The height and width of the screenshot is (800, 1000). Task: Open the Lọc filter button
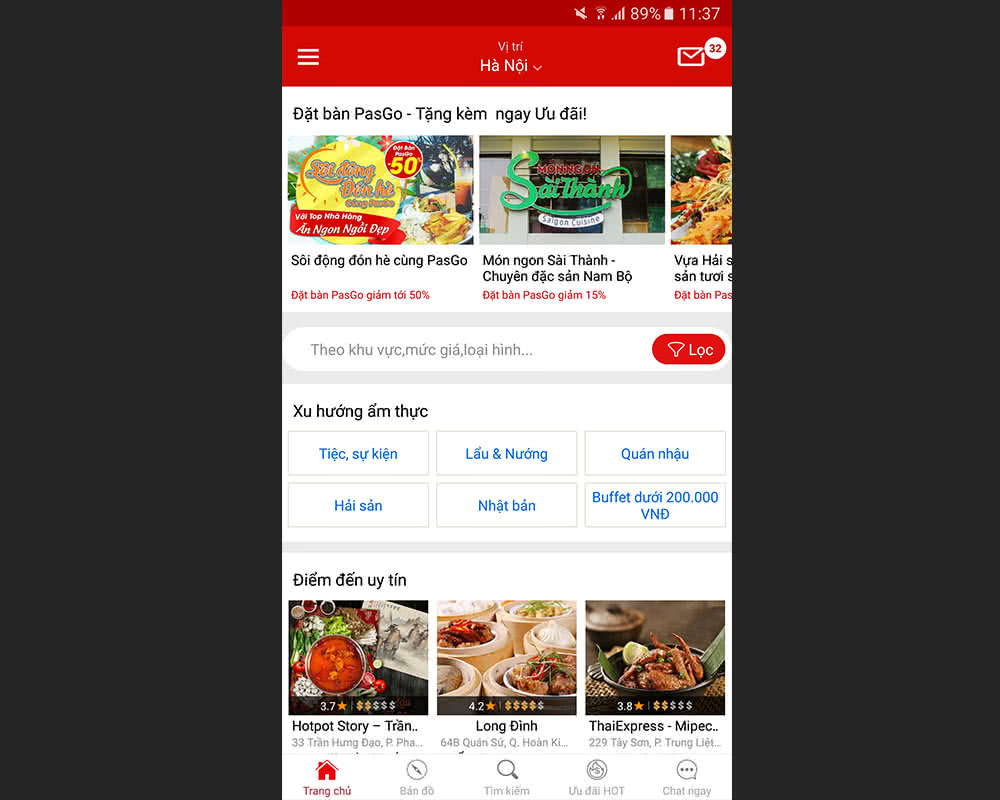coord(689,349)
